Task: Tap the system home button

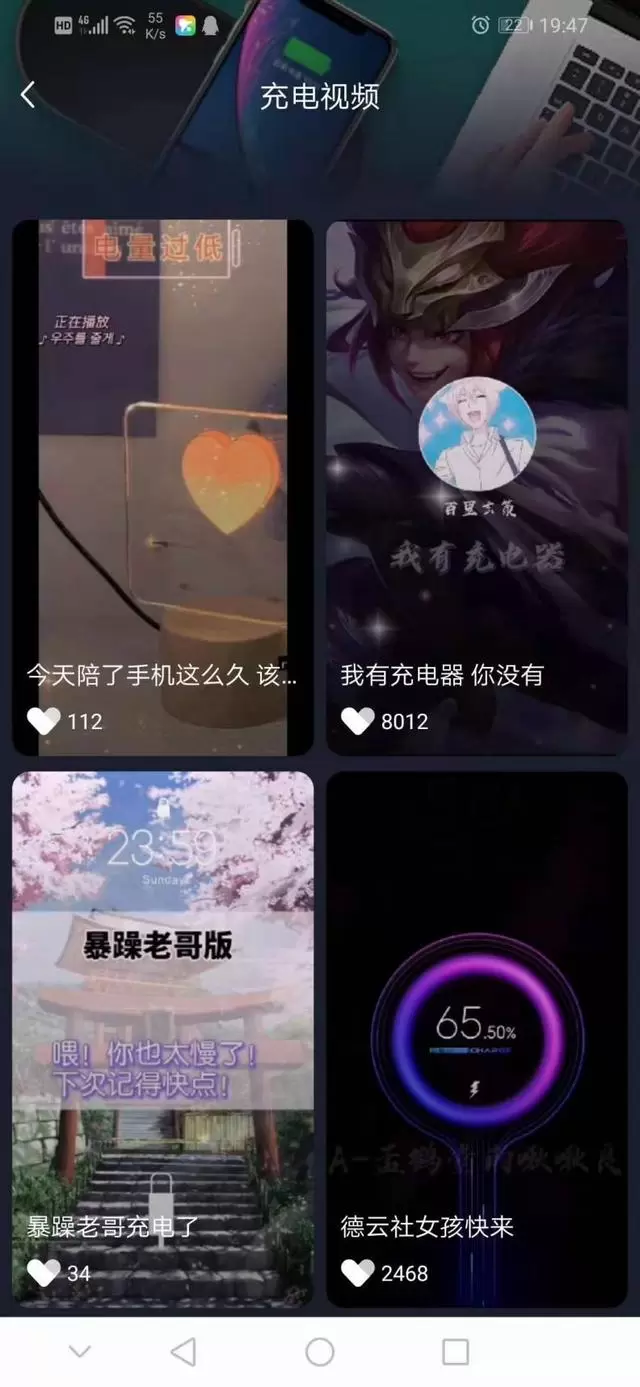Action: [x=320, y=1352]
